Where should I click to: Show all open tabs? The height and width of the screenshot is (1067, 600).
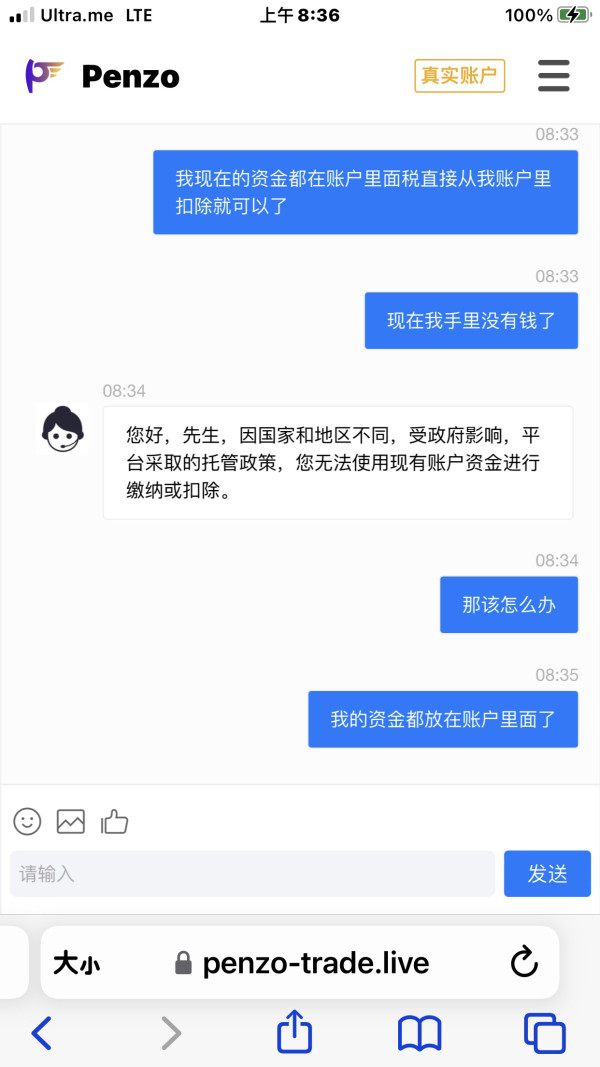545,1033
